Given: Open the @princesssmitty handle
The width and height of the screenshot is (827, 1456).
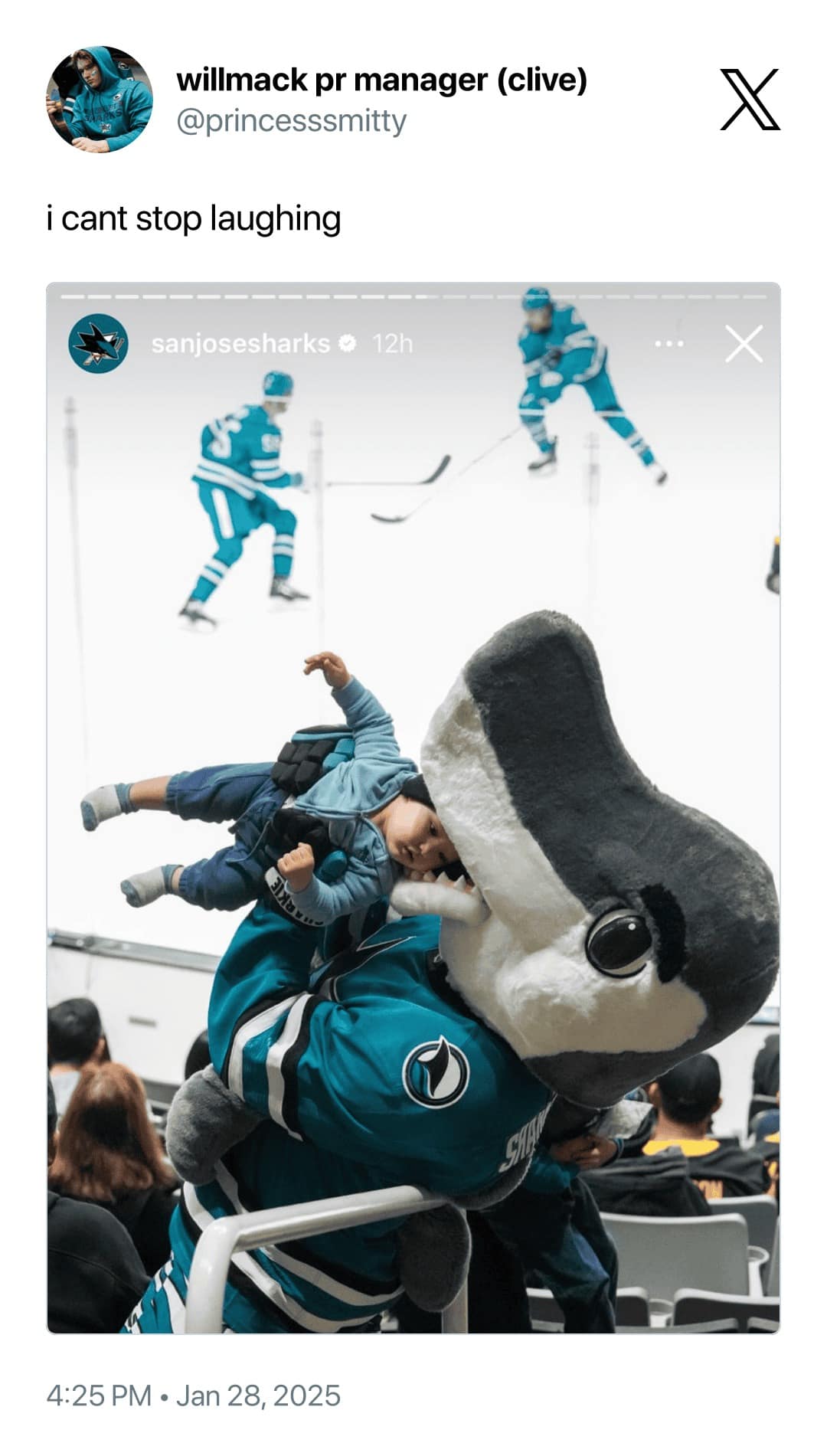Looking at the screenshot, I should click(291, 121).
